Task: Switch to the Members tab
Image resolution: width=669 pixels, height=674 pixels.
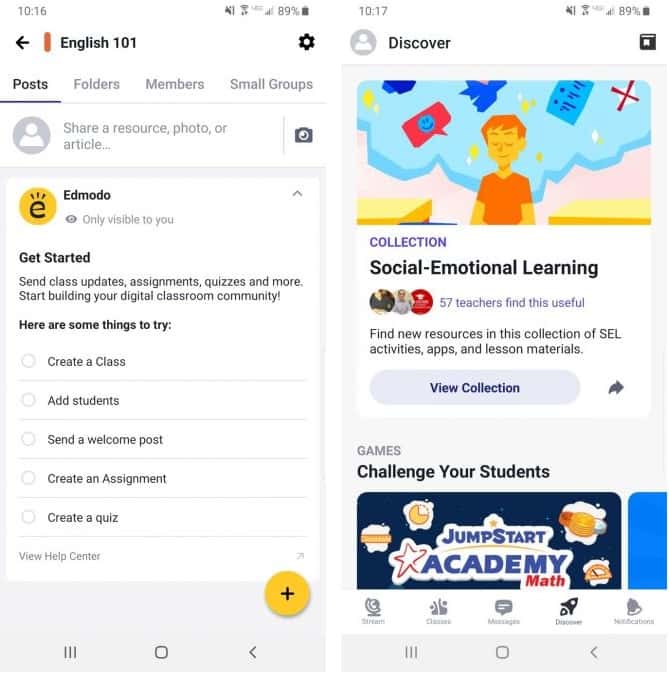Action: click(x=174, y=84)
